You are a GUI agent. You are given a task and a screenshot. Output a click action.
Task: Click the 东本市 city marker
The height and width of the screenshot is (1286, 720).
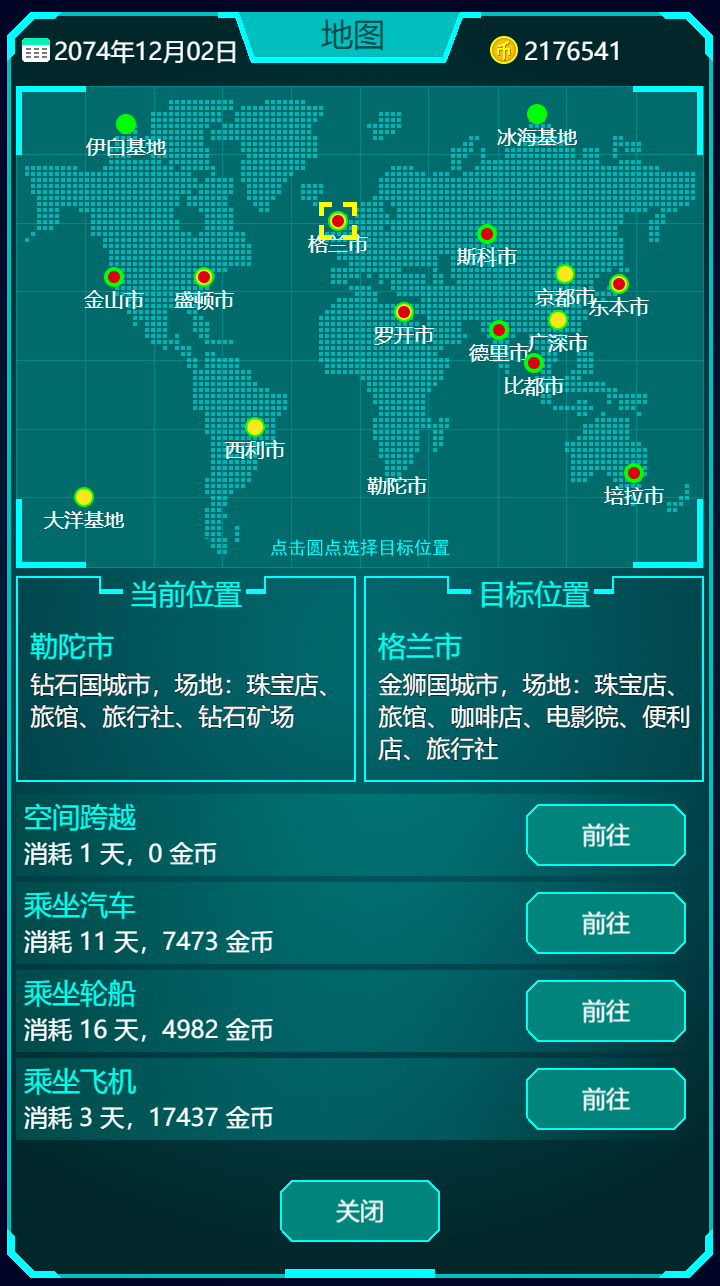[620, 285]
